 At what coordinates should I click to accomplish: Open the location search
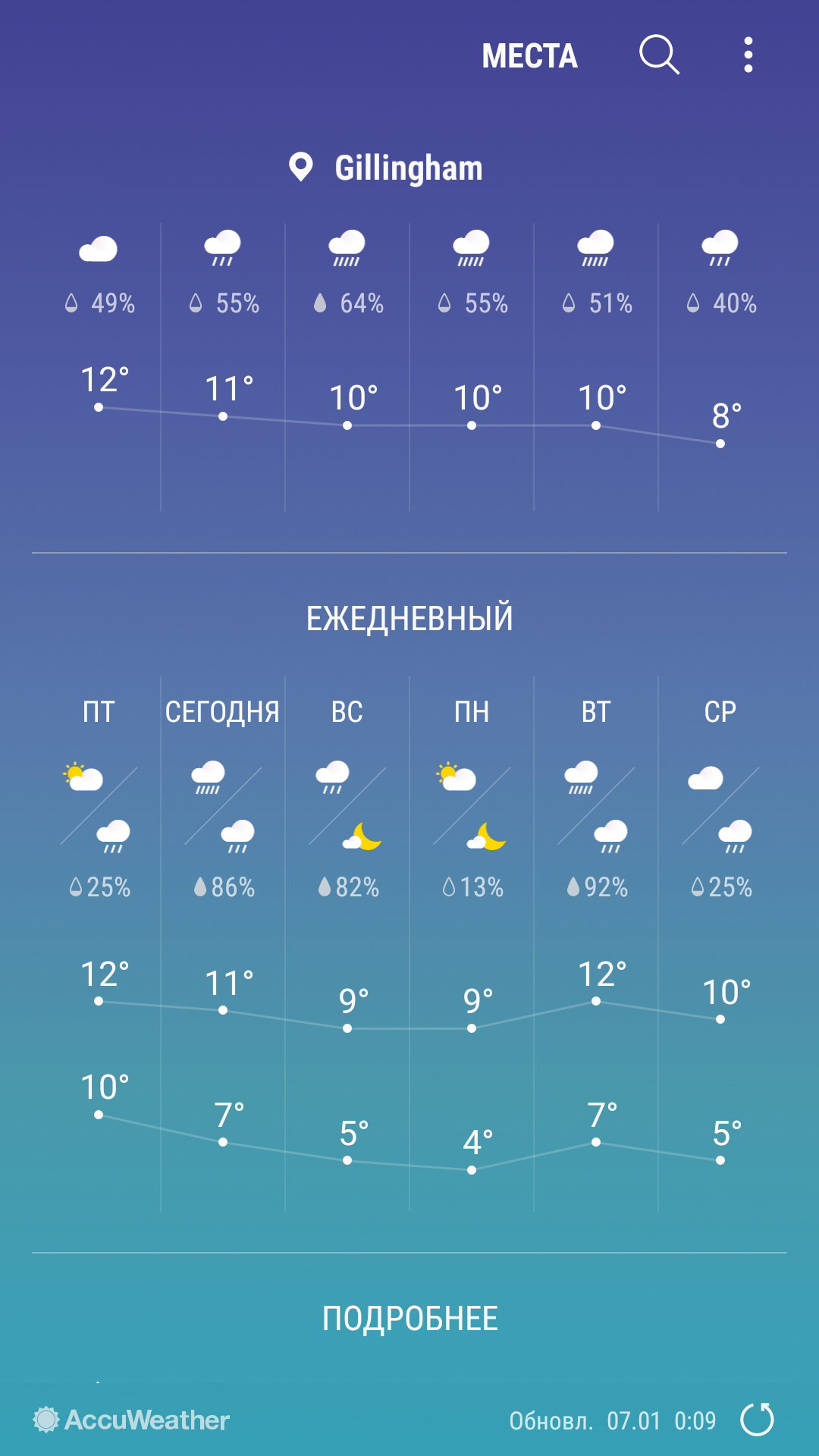coord(659,55)
